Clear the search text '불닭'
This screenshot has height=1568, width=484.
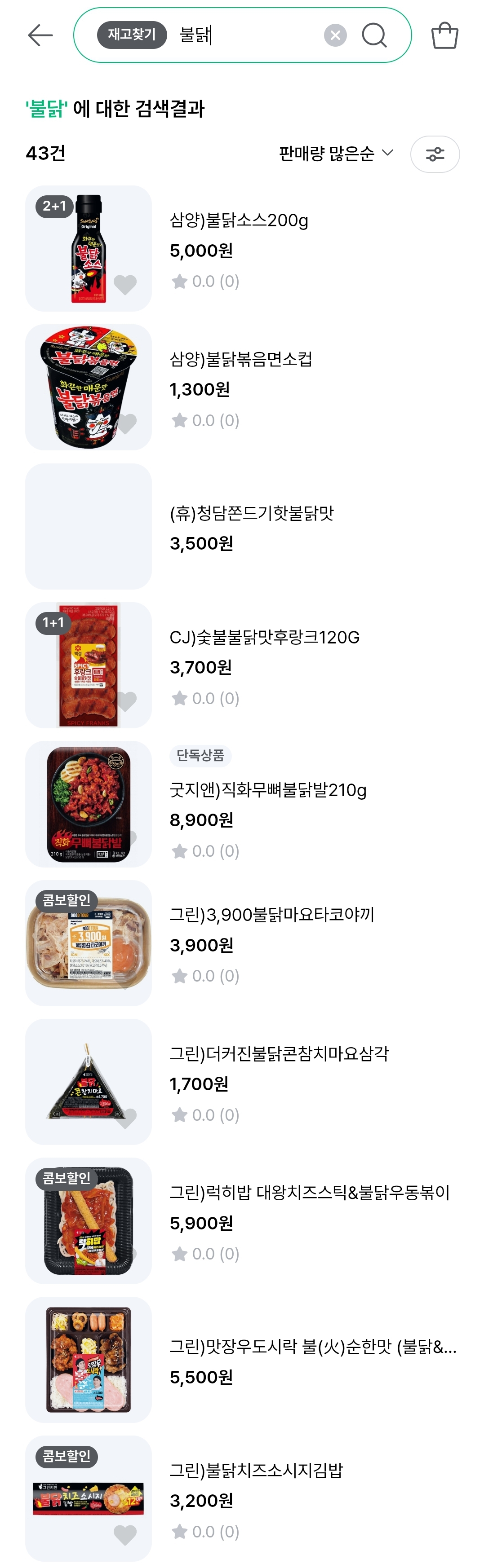pyautogui.click(x=335, y=35)
